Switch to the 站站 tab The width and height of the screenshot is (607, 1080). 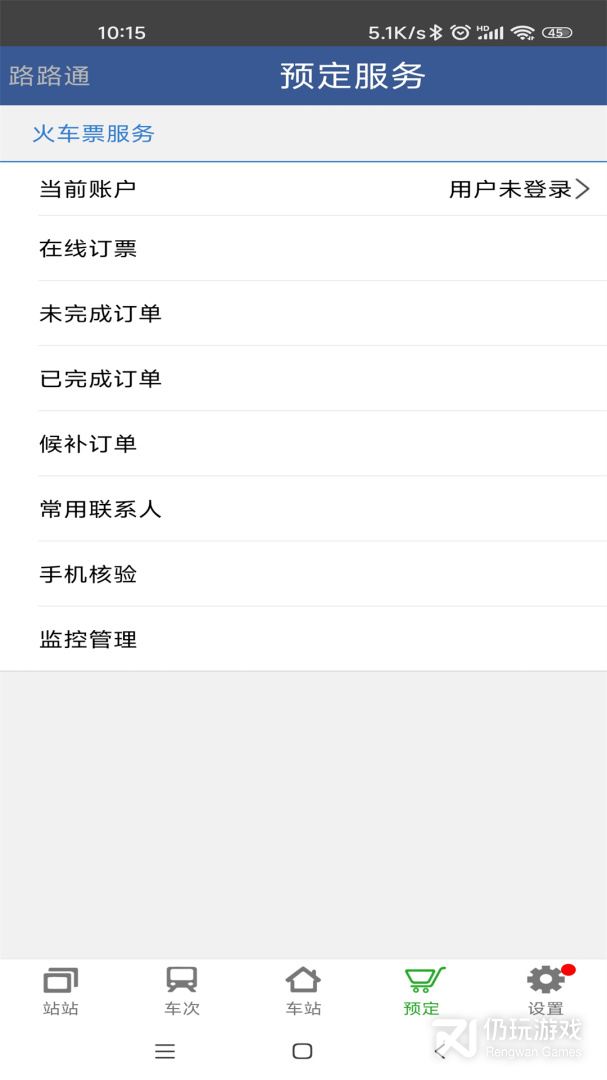coord(61,990)
